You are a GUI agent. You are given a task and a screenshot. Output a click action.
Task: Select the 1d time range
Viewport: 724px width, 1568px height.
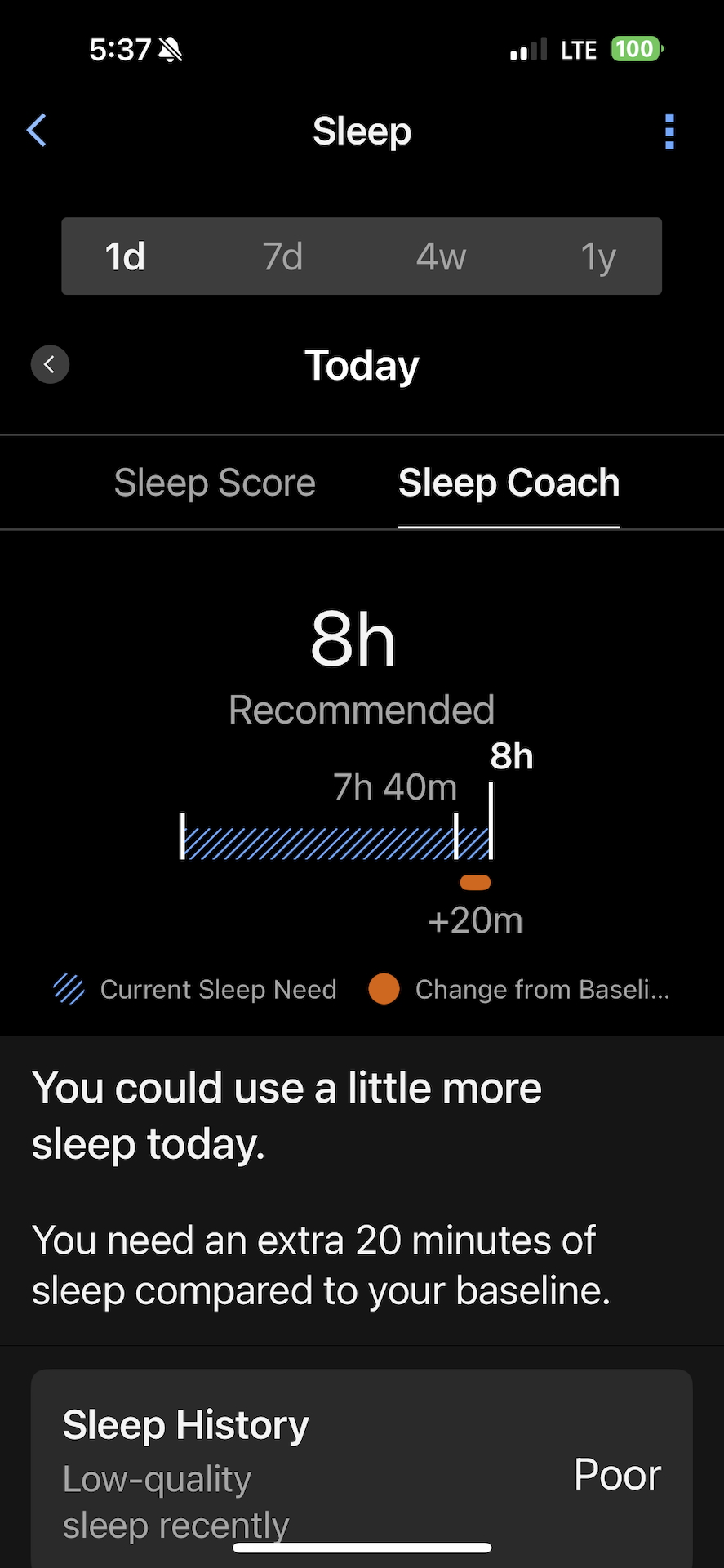[125, 256]
